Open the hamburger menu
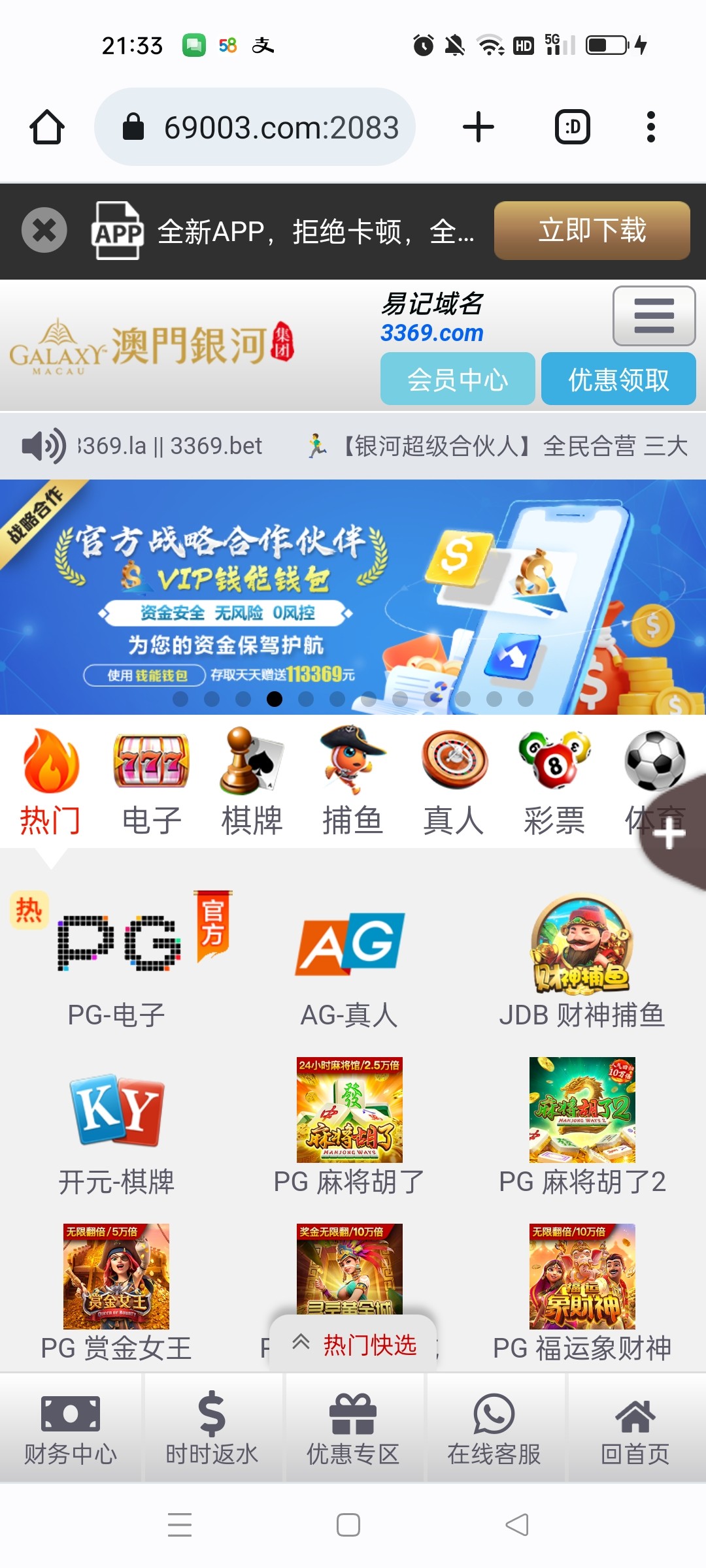The height and width of the screenshot is (1568, 706). [653, 316]
